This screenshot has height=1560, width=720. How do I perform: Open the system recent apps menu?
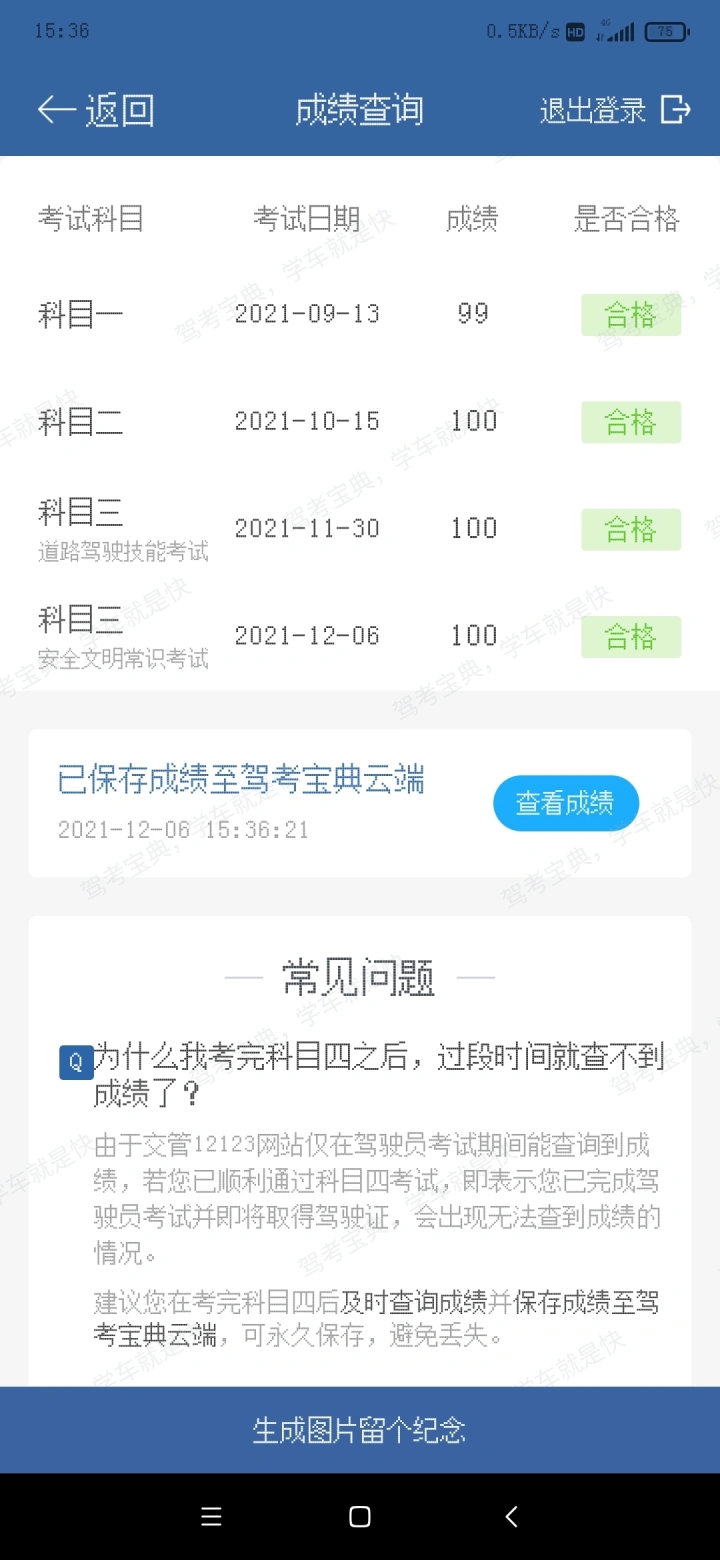(x=211, y=1517)
